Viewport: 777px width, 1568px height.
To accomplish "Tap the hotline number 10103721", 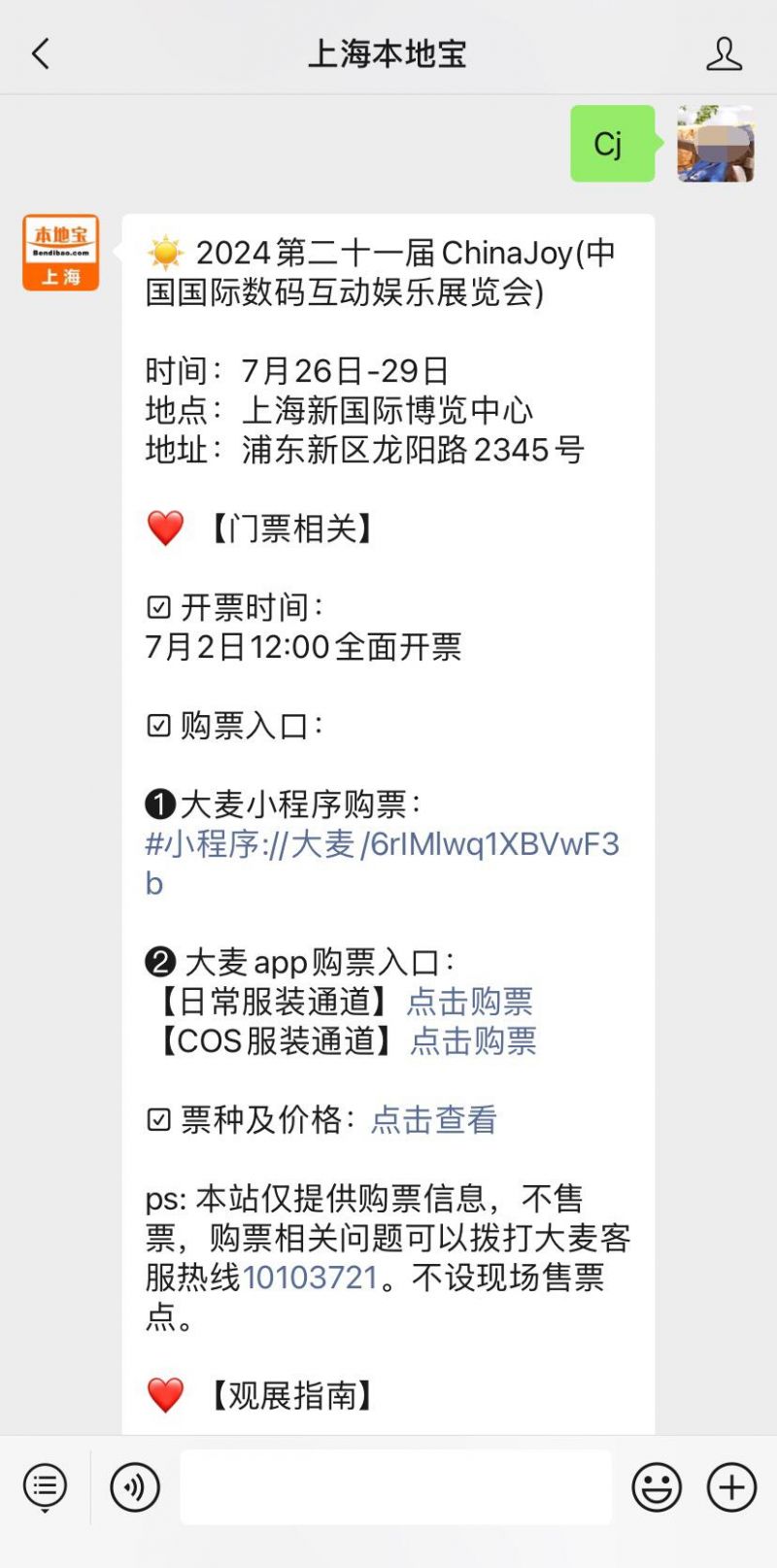I will click(x=309, y=1278).
